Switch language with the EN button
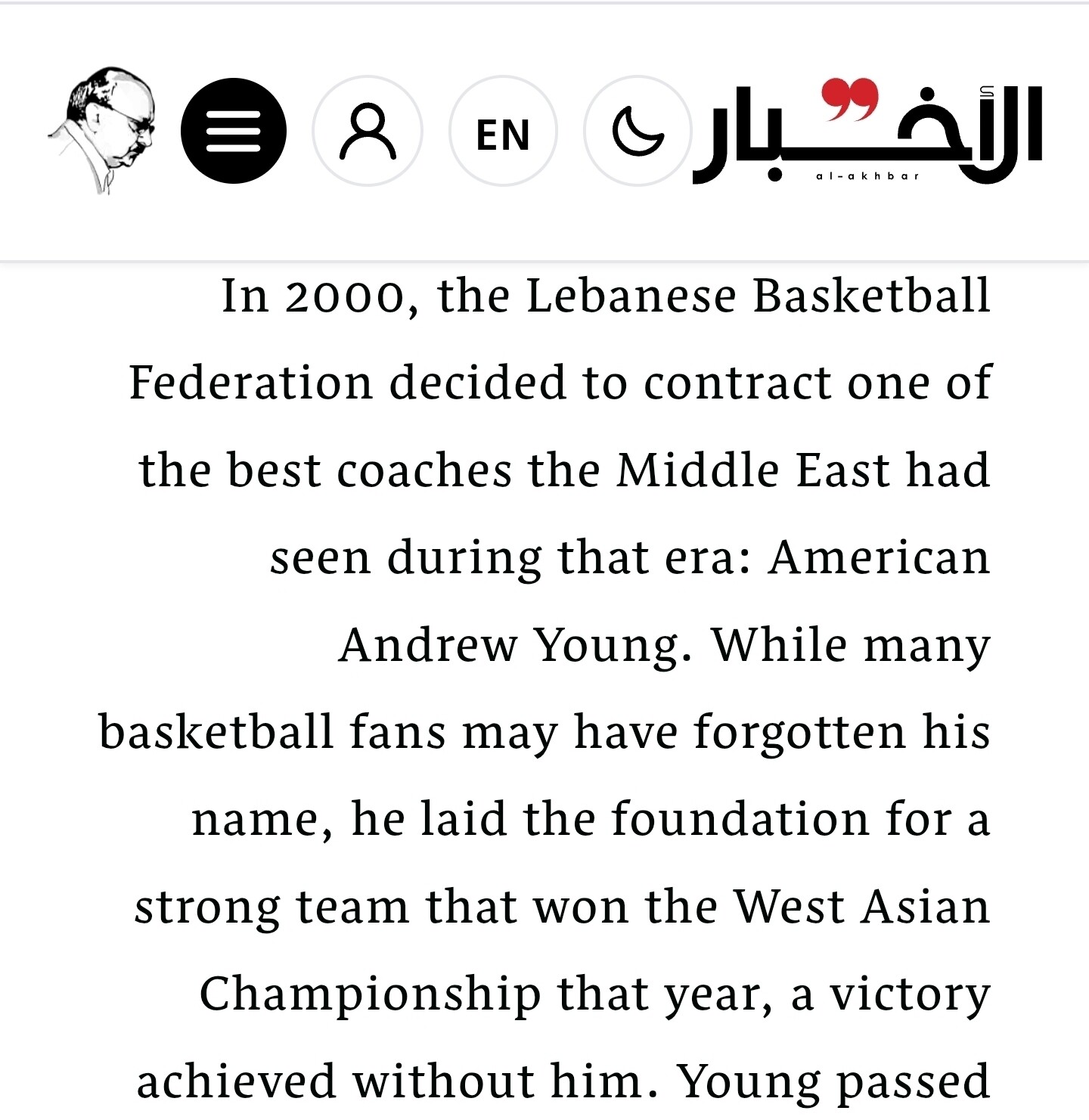 coord(503,131)
